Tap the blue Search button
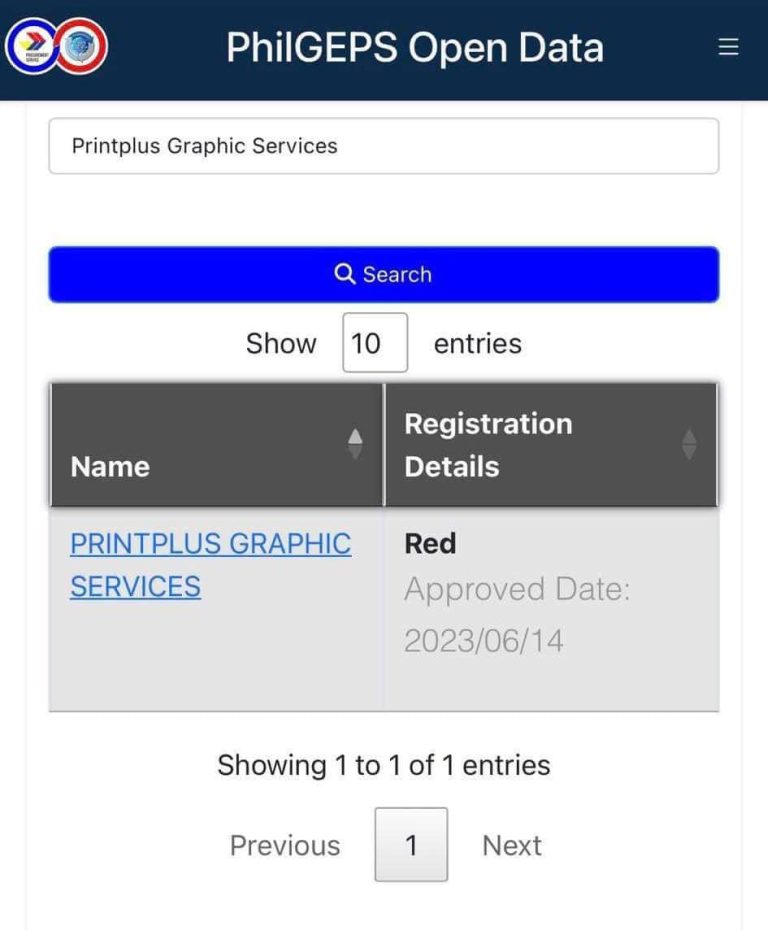Image resolution: width=768 pixels, height=931 pixels. [383, 274]
